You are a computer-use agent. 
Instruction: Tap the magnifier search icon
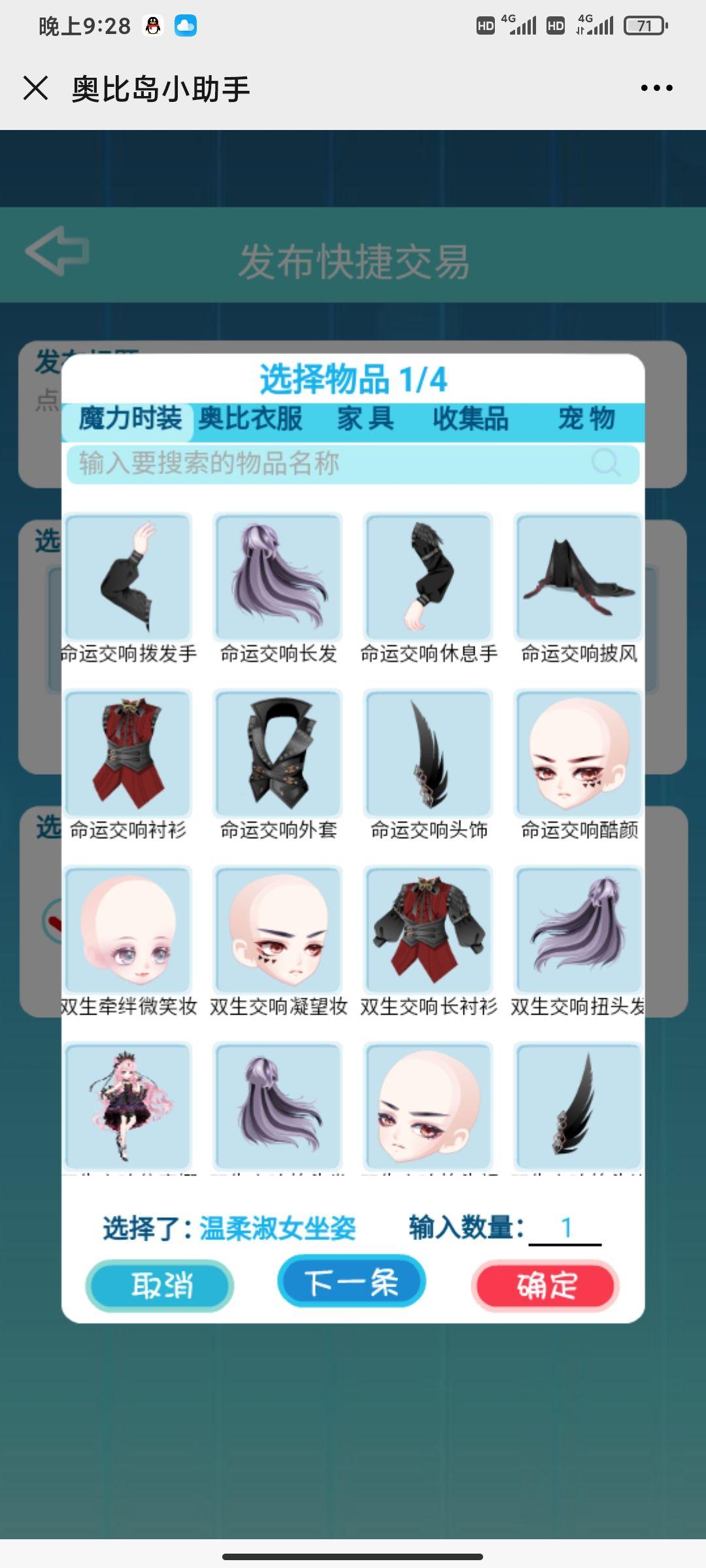605,463
